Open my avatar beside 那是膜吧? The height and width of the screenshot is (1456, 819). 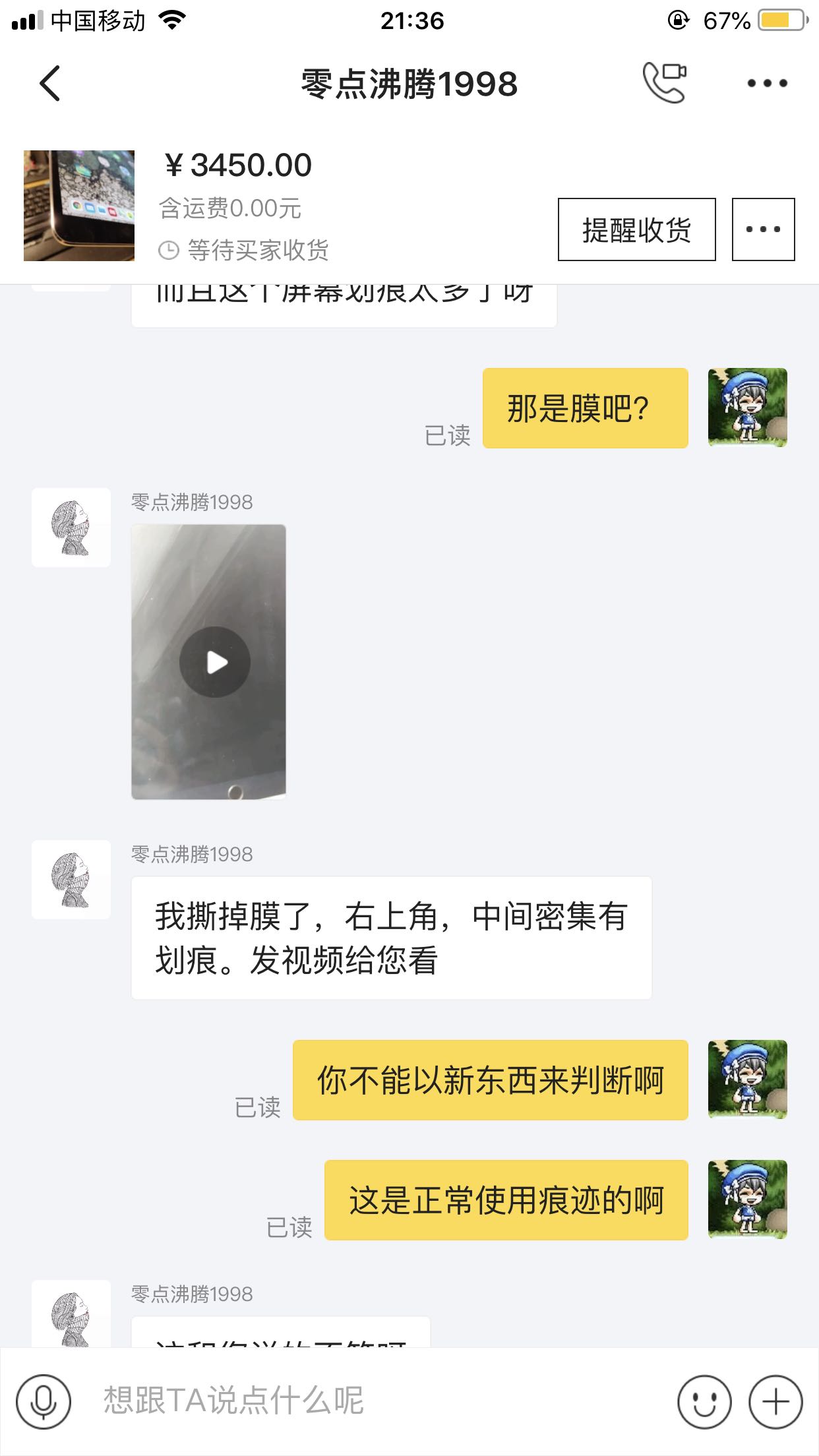tap(747, 408)
